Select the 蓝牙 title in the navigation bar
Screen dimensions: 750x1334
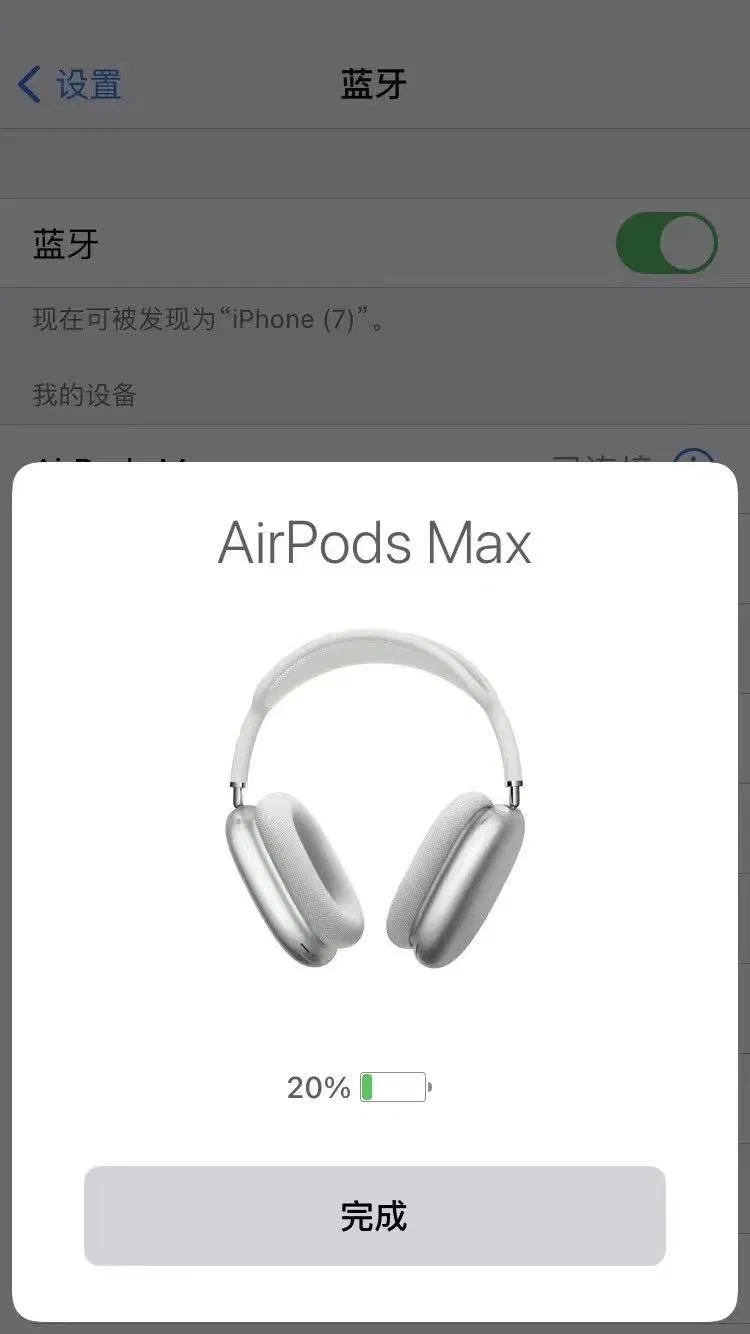point(374,84)
